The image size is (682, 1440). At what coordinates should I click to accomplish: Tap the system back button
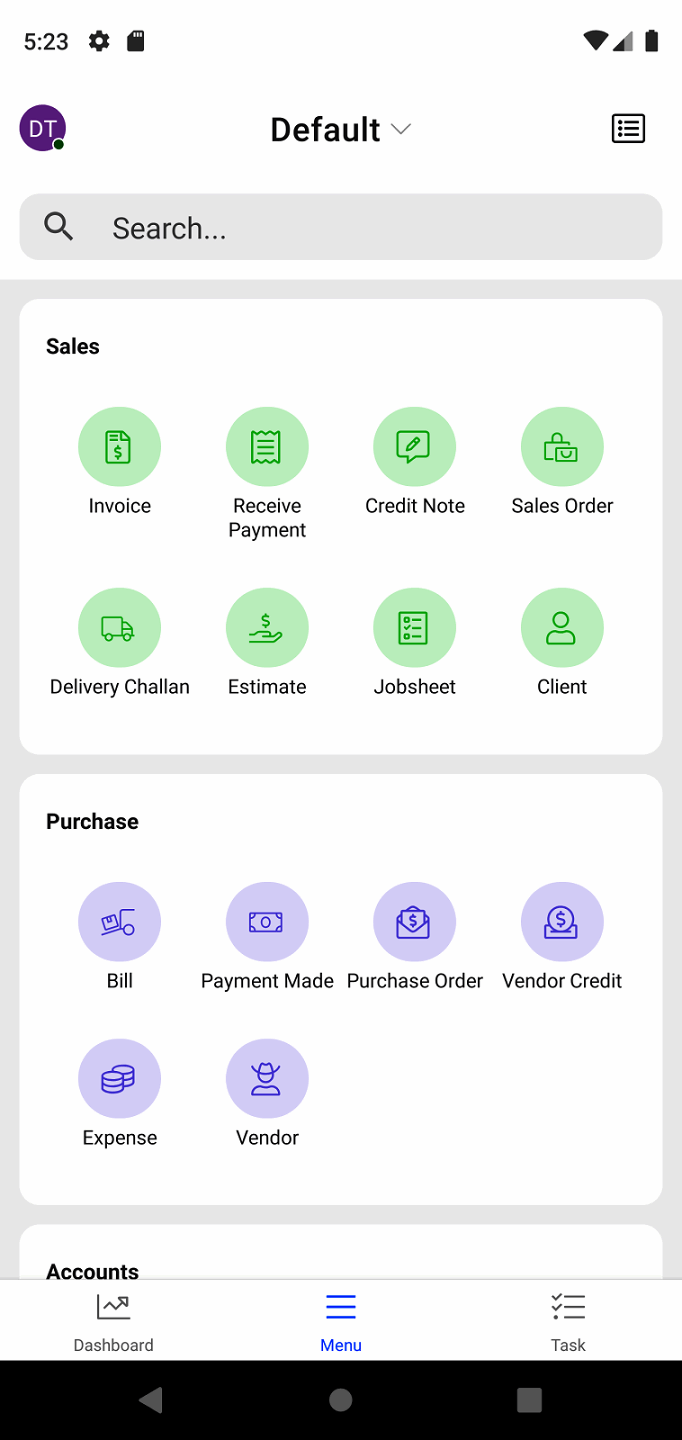(151, 1400)
